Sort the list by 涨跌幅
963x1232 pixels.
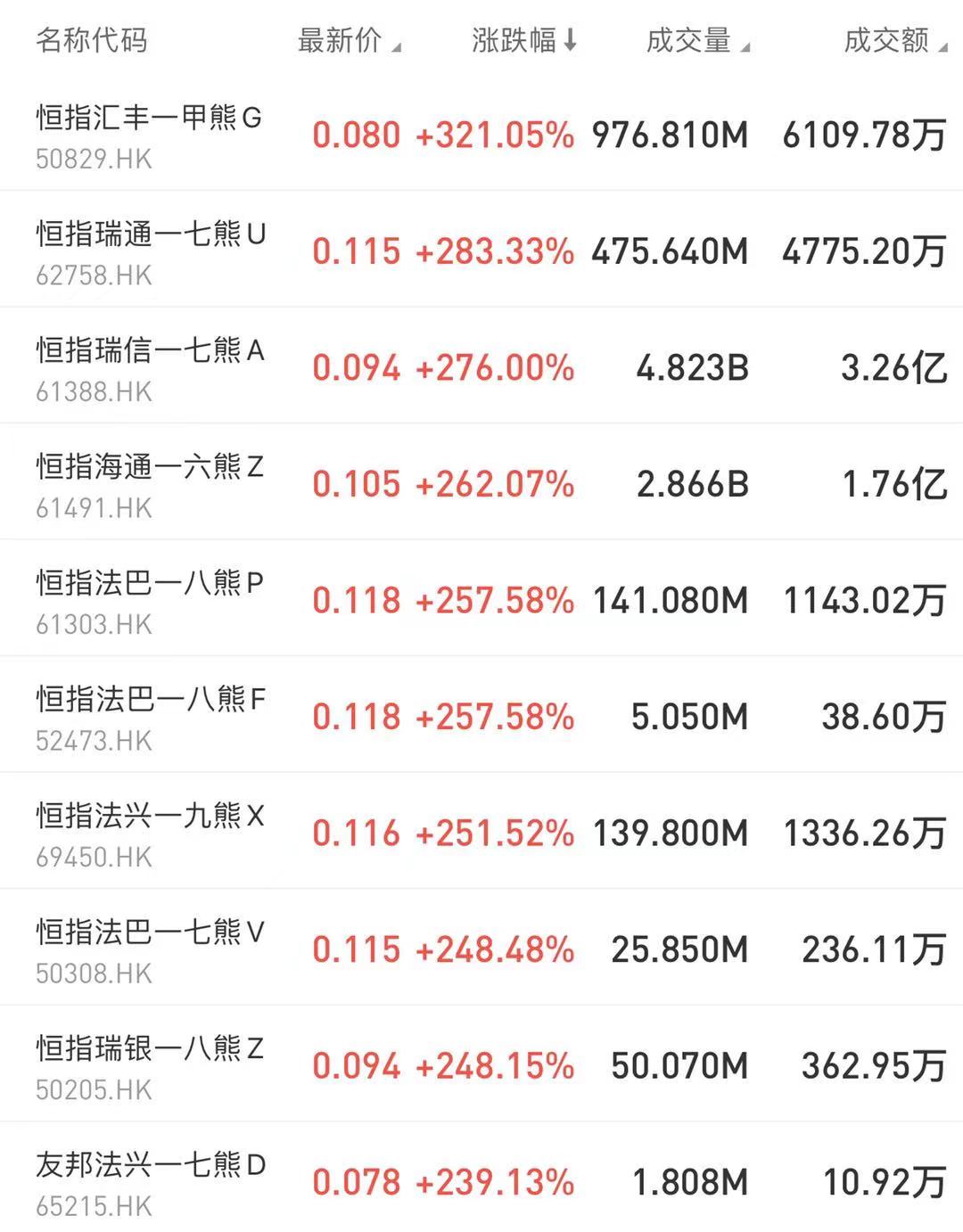pos(523,40)
